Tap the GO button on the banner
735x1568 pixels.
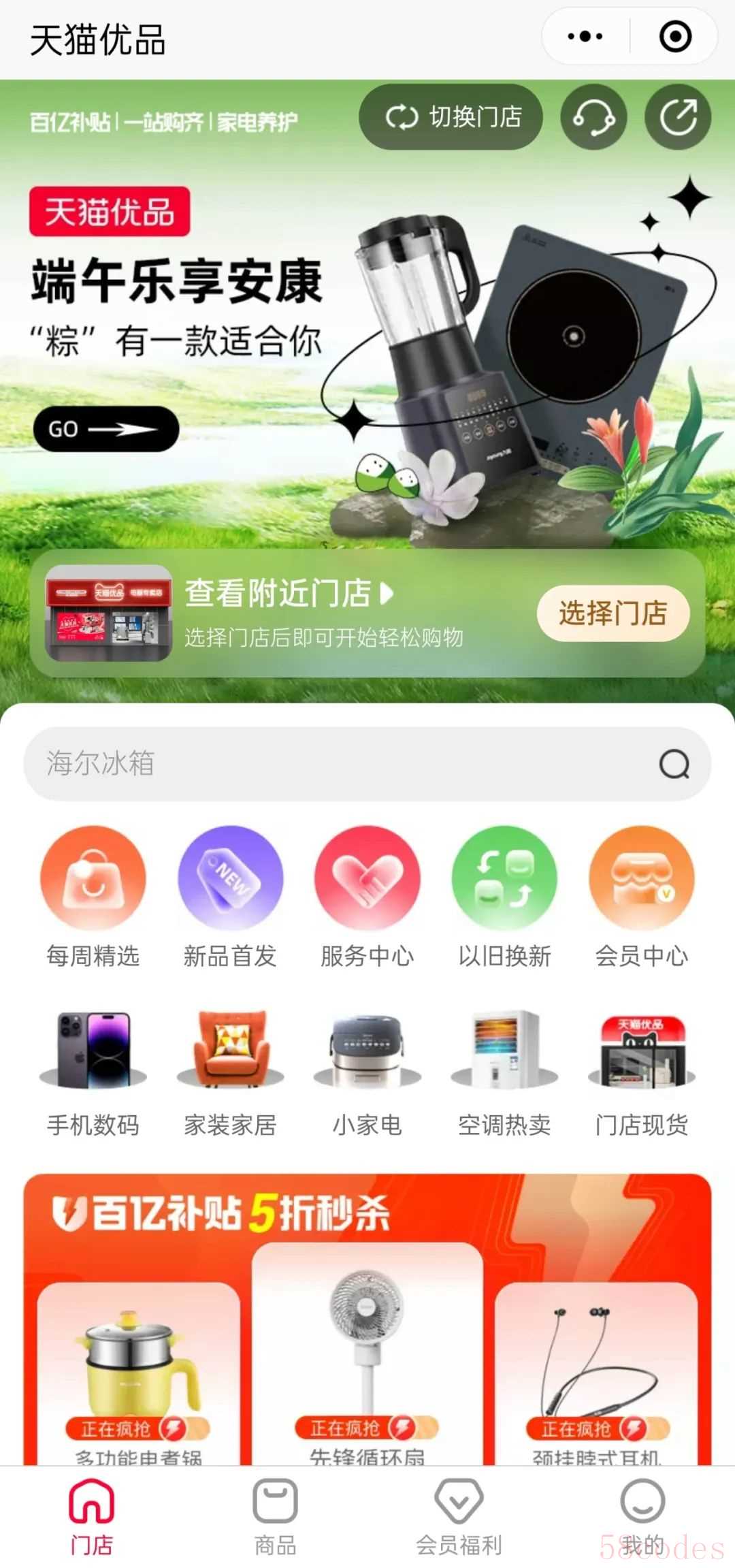click(x=105, y=429)
